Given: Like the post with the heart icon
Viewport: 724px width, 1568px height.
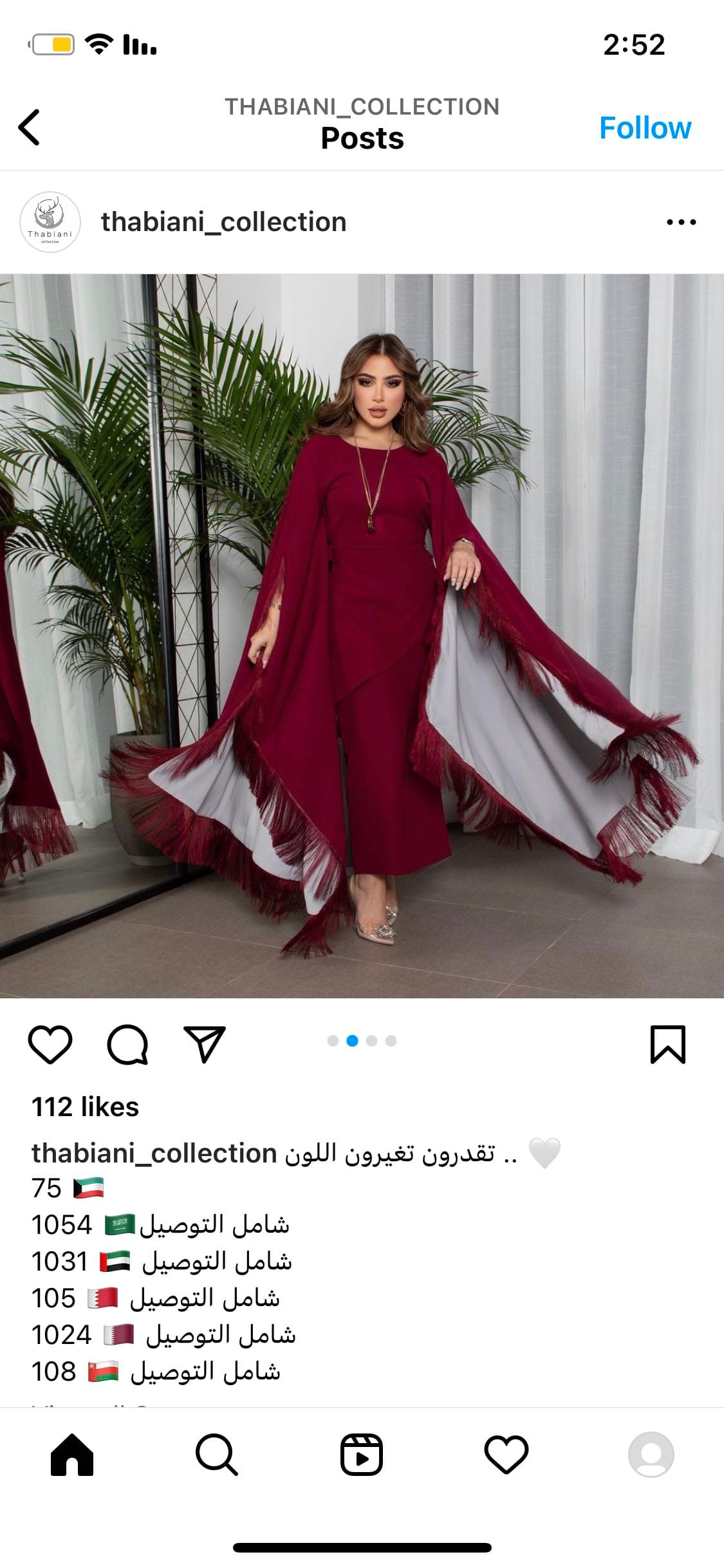Looking at the screenshot, I should (50, 1044).
